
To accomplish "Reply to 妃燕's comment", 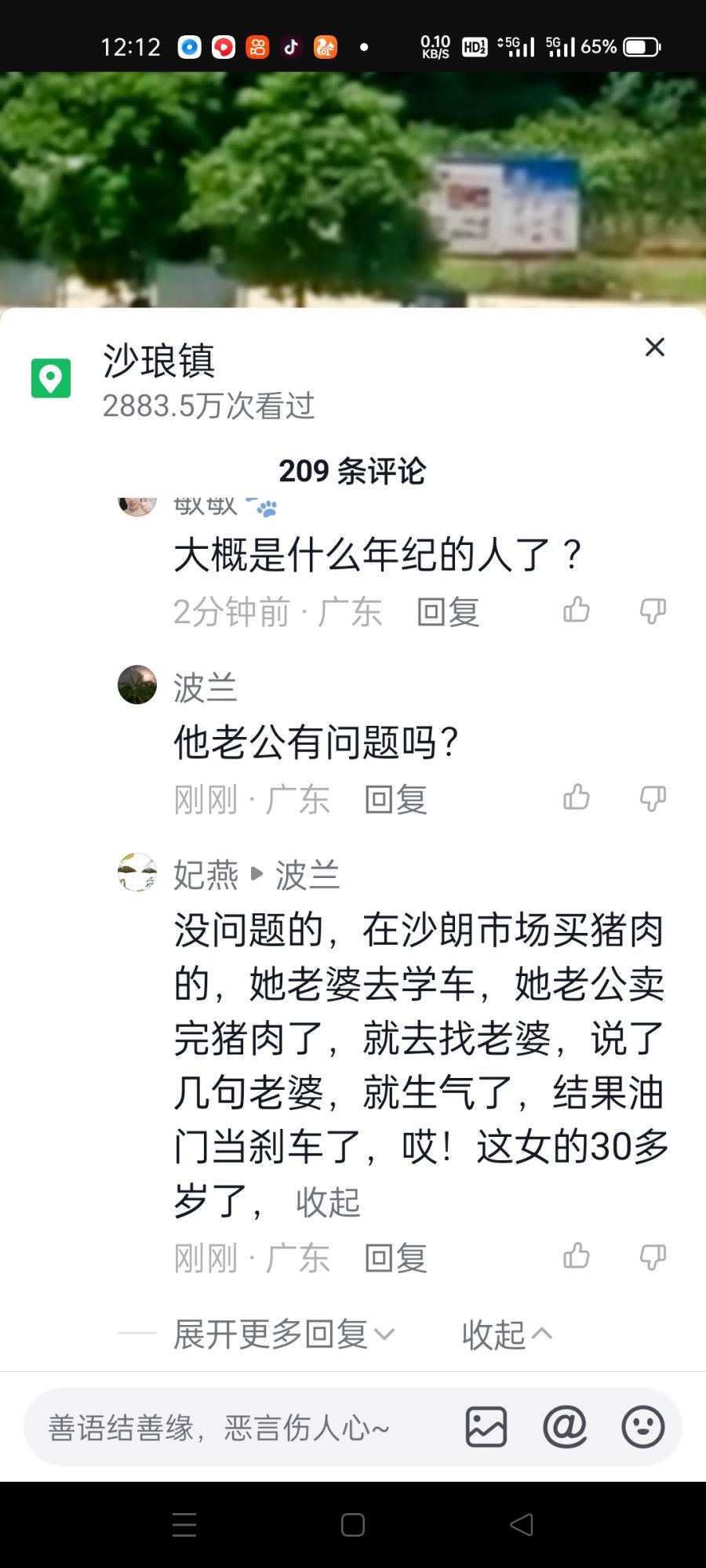I will pos(395,1258).
